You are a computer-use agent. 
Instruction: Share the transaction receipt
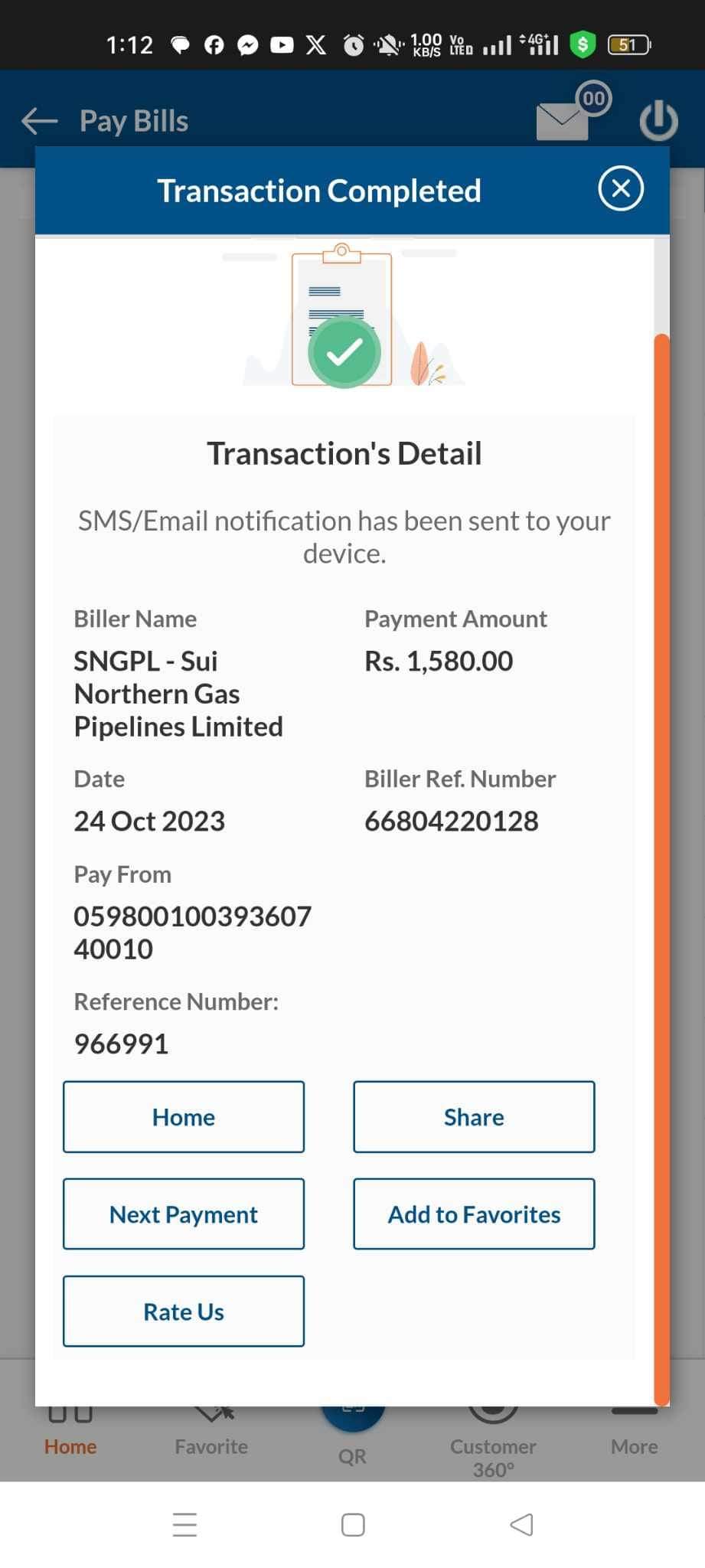click(x=474, y=1117)
